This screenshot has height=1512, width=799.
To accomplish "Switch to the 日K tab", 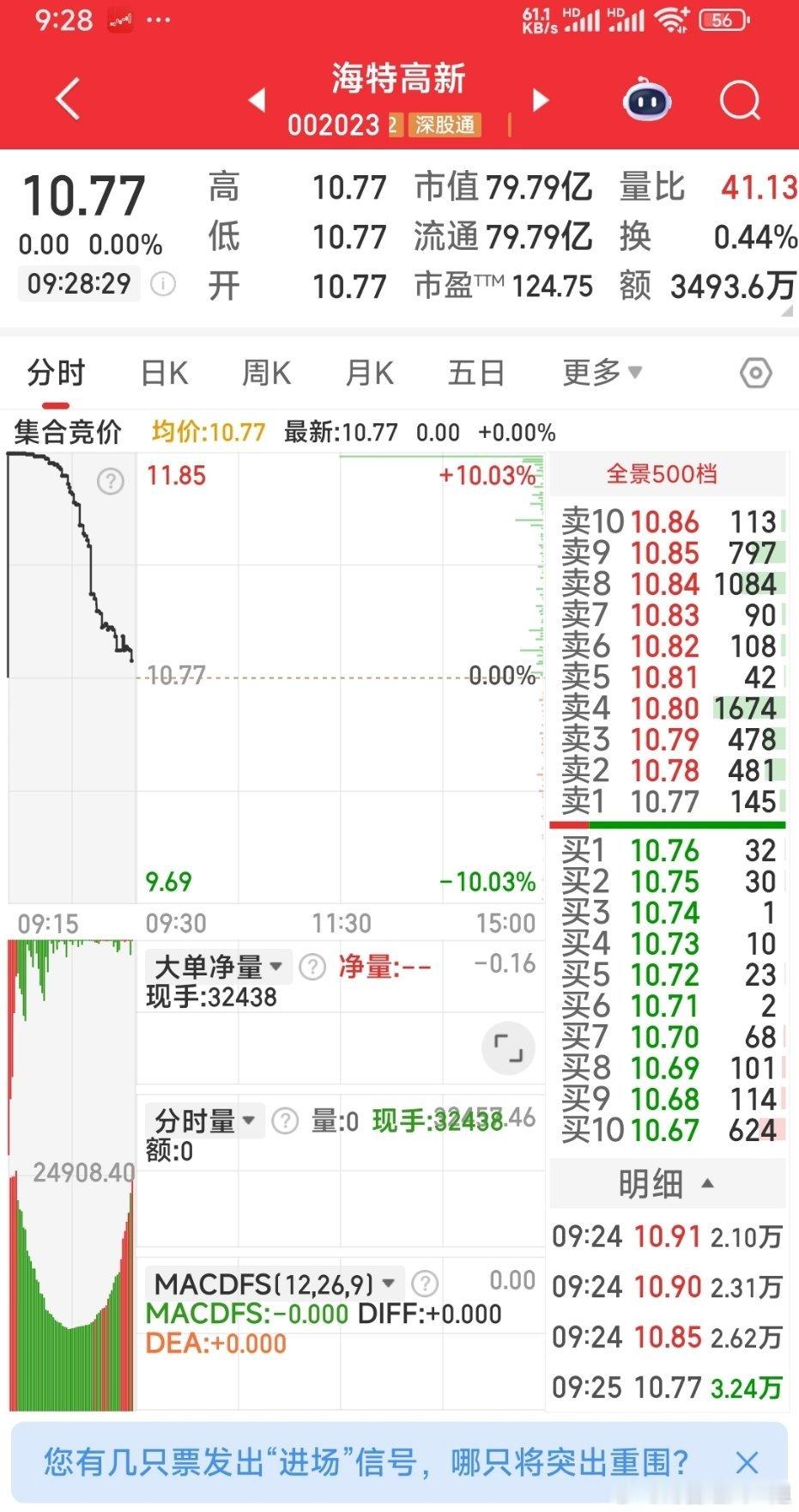I will (164, 373).
